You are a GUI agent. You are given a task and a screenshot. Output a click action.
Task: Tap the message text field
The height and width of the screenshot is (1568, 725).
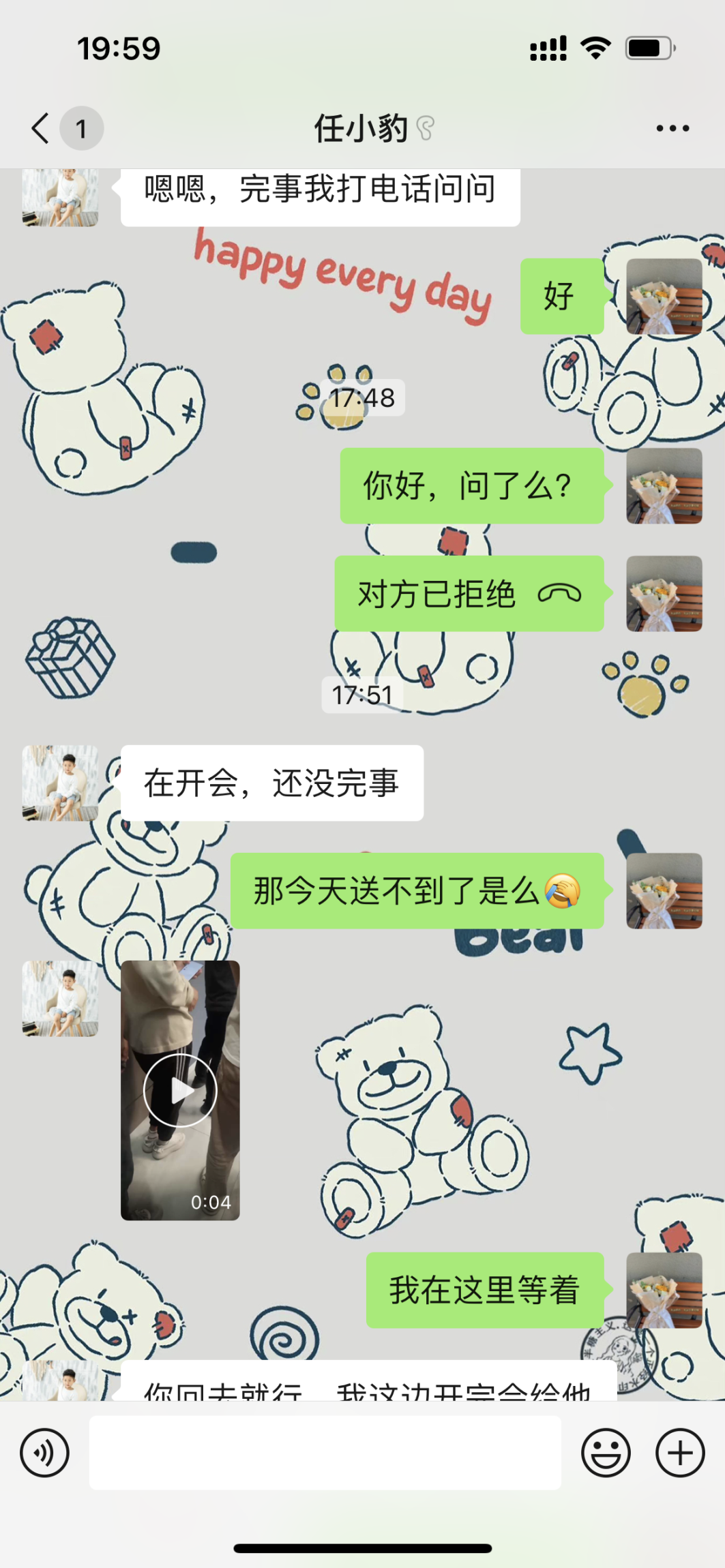(x=325, y=1453)
